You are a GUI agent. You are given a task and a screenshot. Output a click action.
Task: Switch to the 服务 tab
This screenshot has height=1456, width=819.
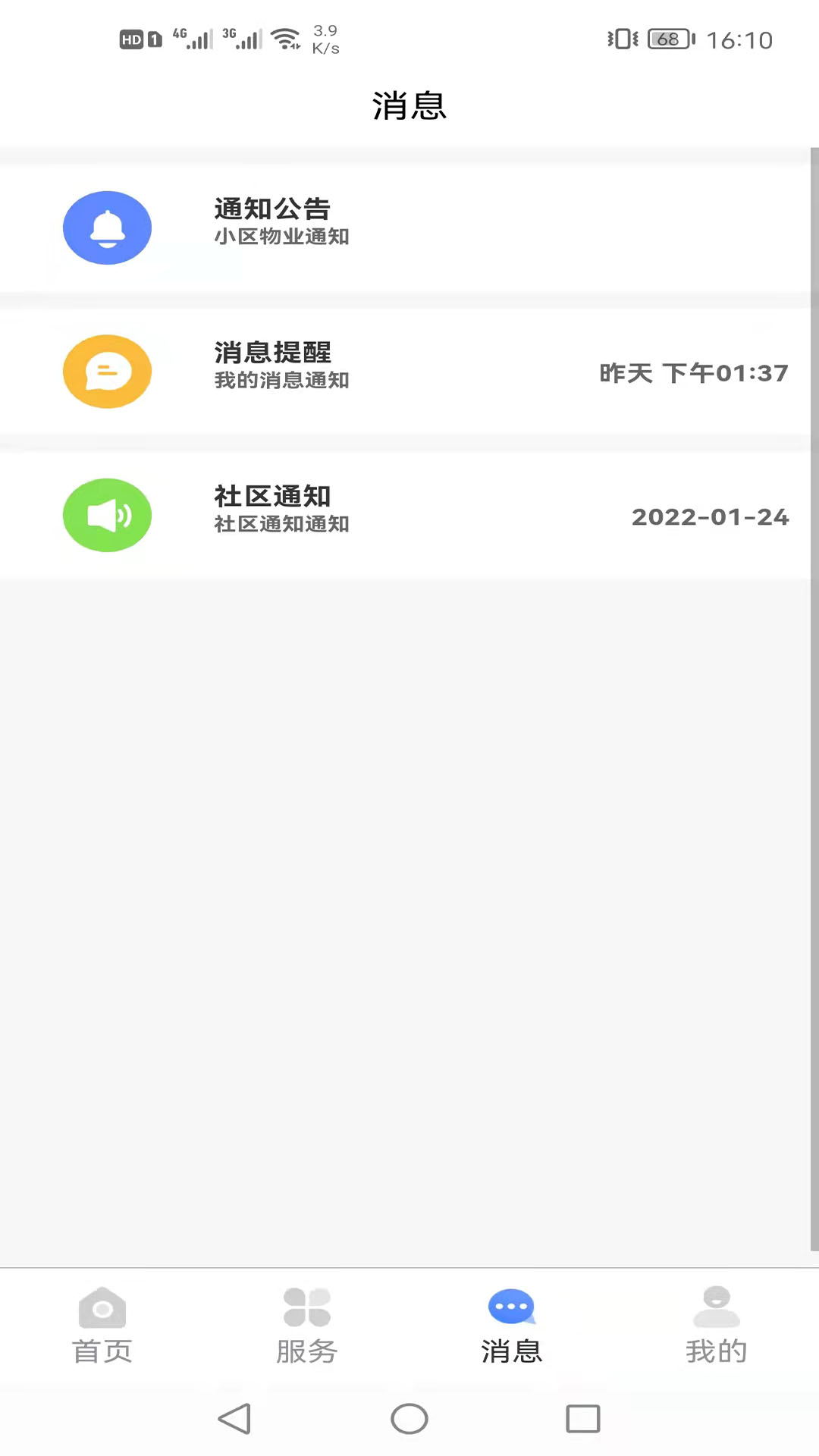click(307, 1326)
